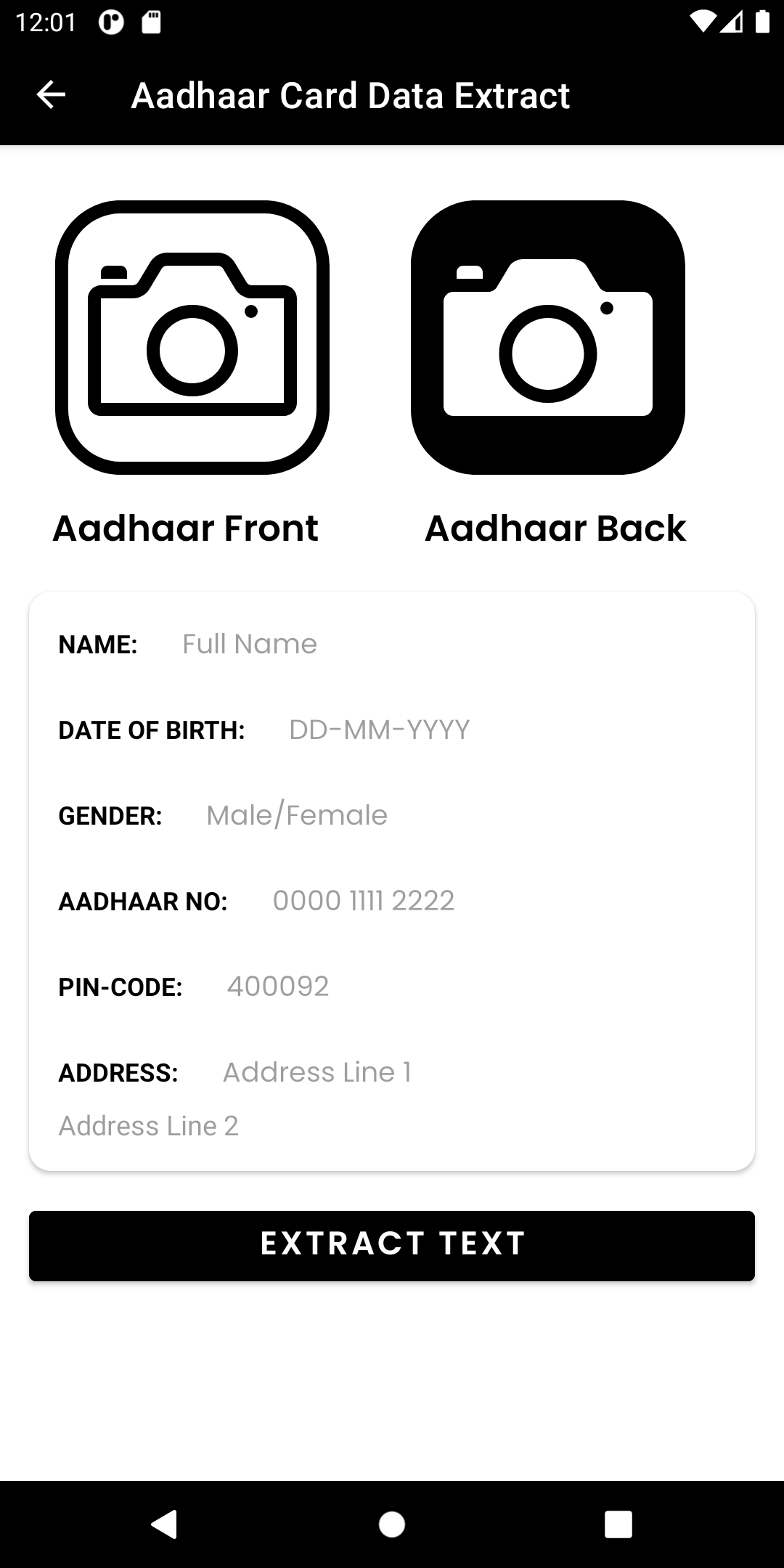Click the Aadhaar Card Data Extract title
Viewport: 784px width, 1568px height.
pyautogui.click(x=349, y=96)
